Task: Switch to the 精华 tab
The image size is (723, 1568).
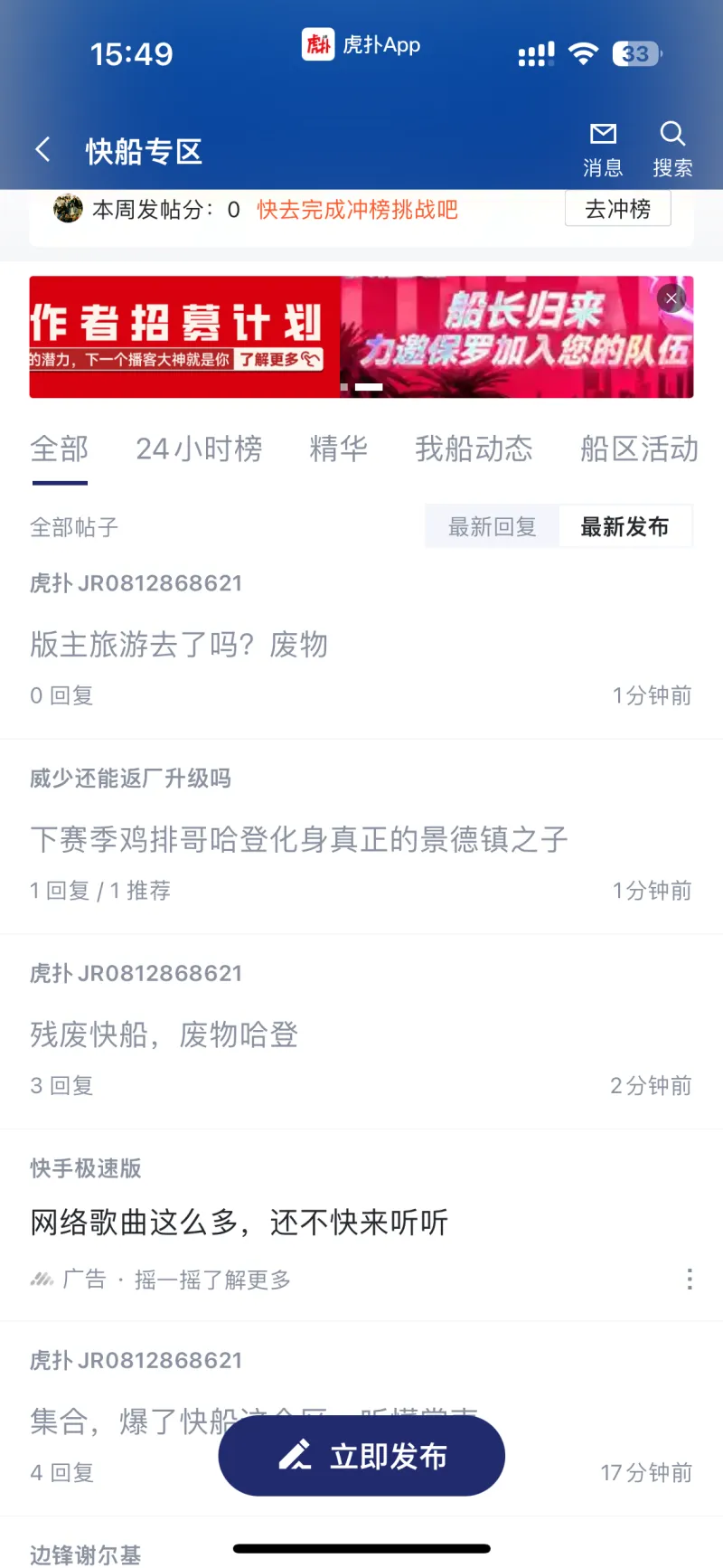Action: pos(338,449)
